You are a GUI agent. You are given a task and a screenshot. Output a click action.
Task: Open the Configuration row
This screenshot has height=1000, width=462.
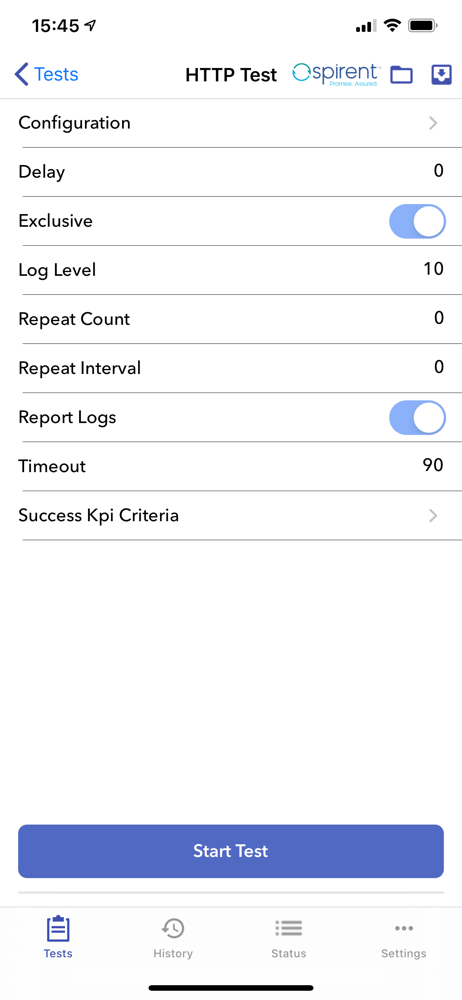point(231,123)
